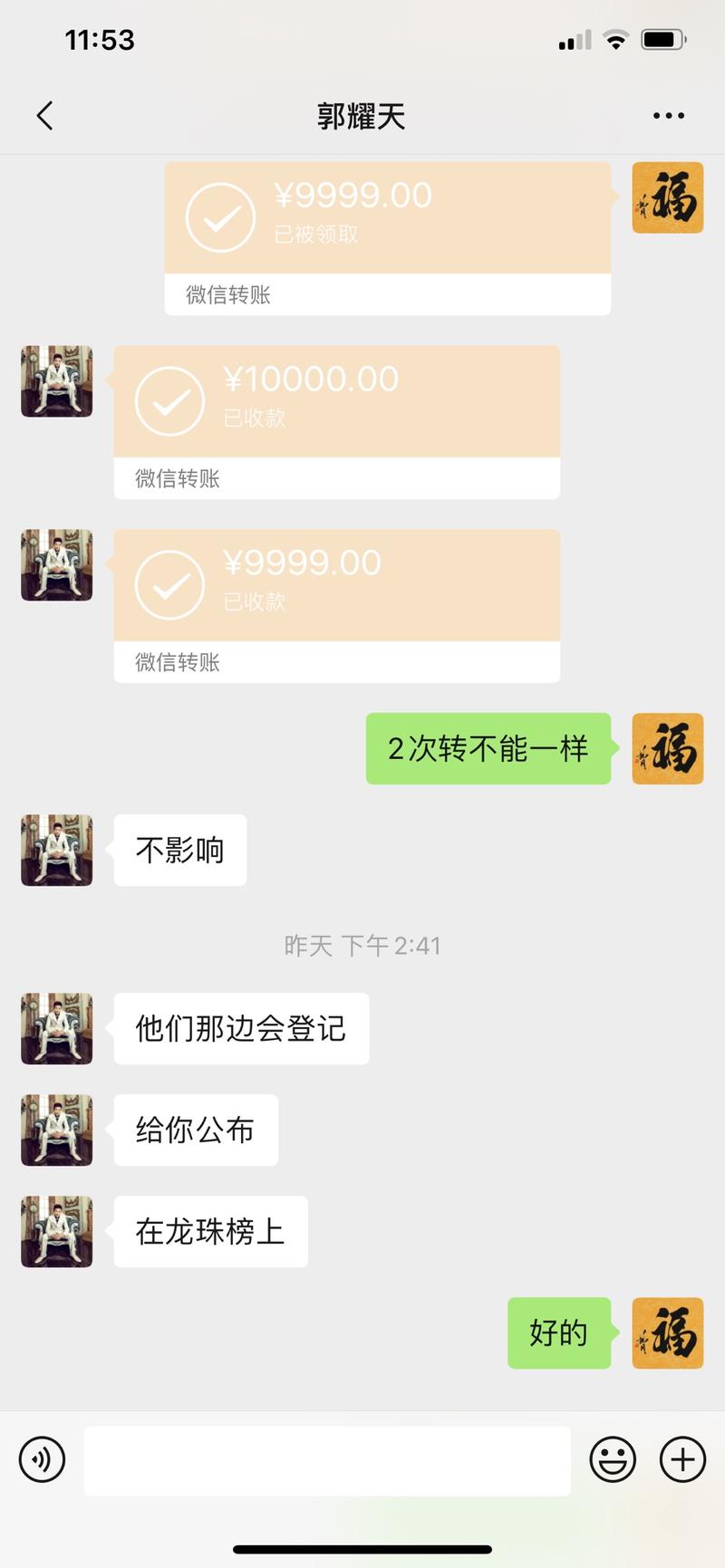Screen dimensions: 725x1568
Task: Tap the checkmark icon on the ¥10000.00 transfer
Action: 169,401
